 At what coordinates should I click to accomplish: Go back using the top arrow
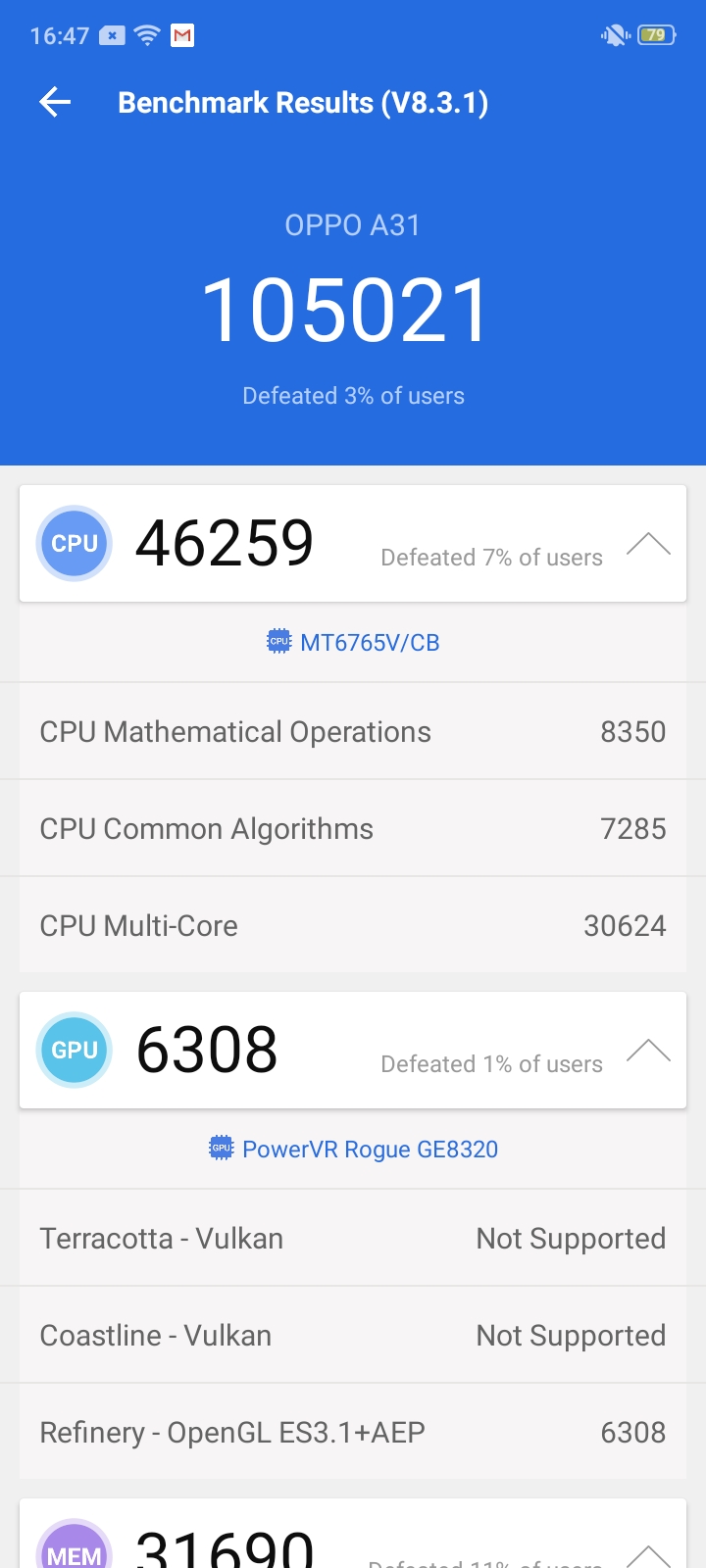(x=55, y=102)
